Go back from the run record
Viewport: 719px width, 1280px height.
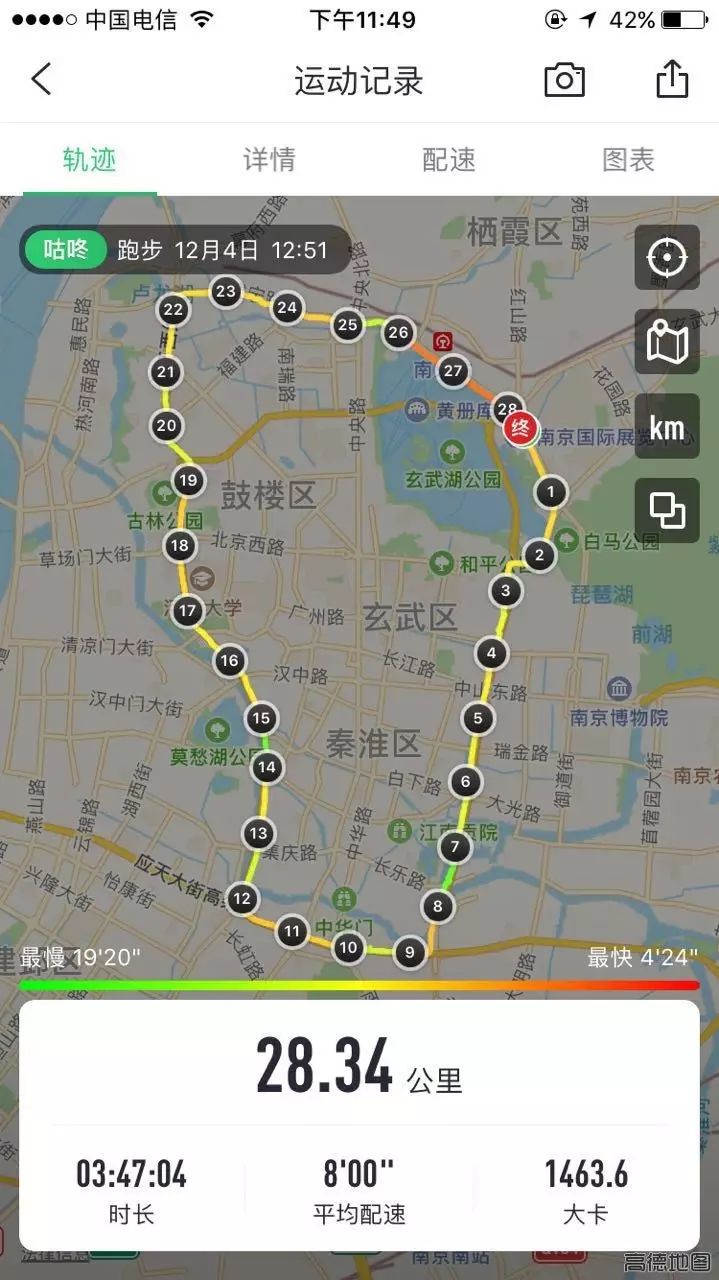pyautogui.click(x=41, y=79)
